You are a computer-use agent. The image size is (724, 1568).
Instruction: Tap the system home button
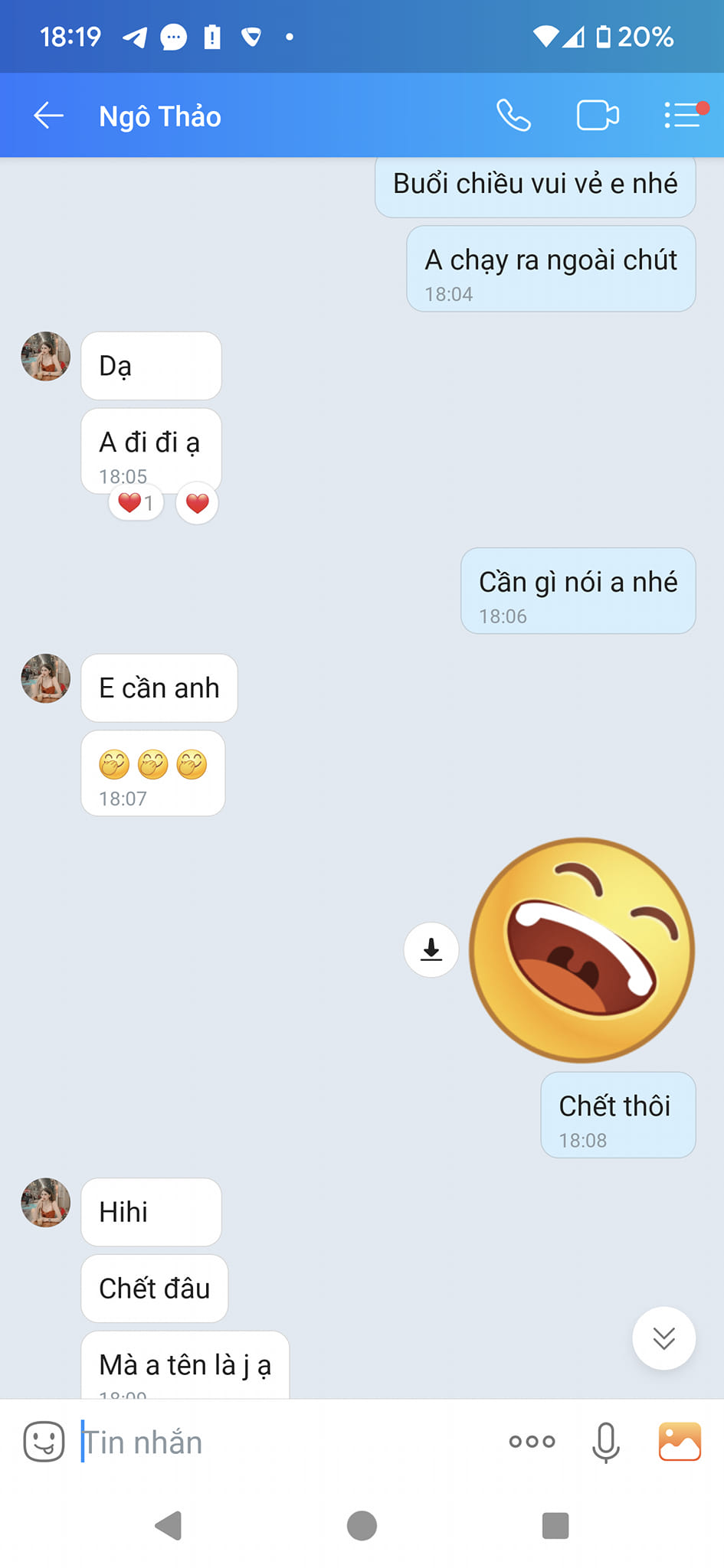point(362,1525)
